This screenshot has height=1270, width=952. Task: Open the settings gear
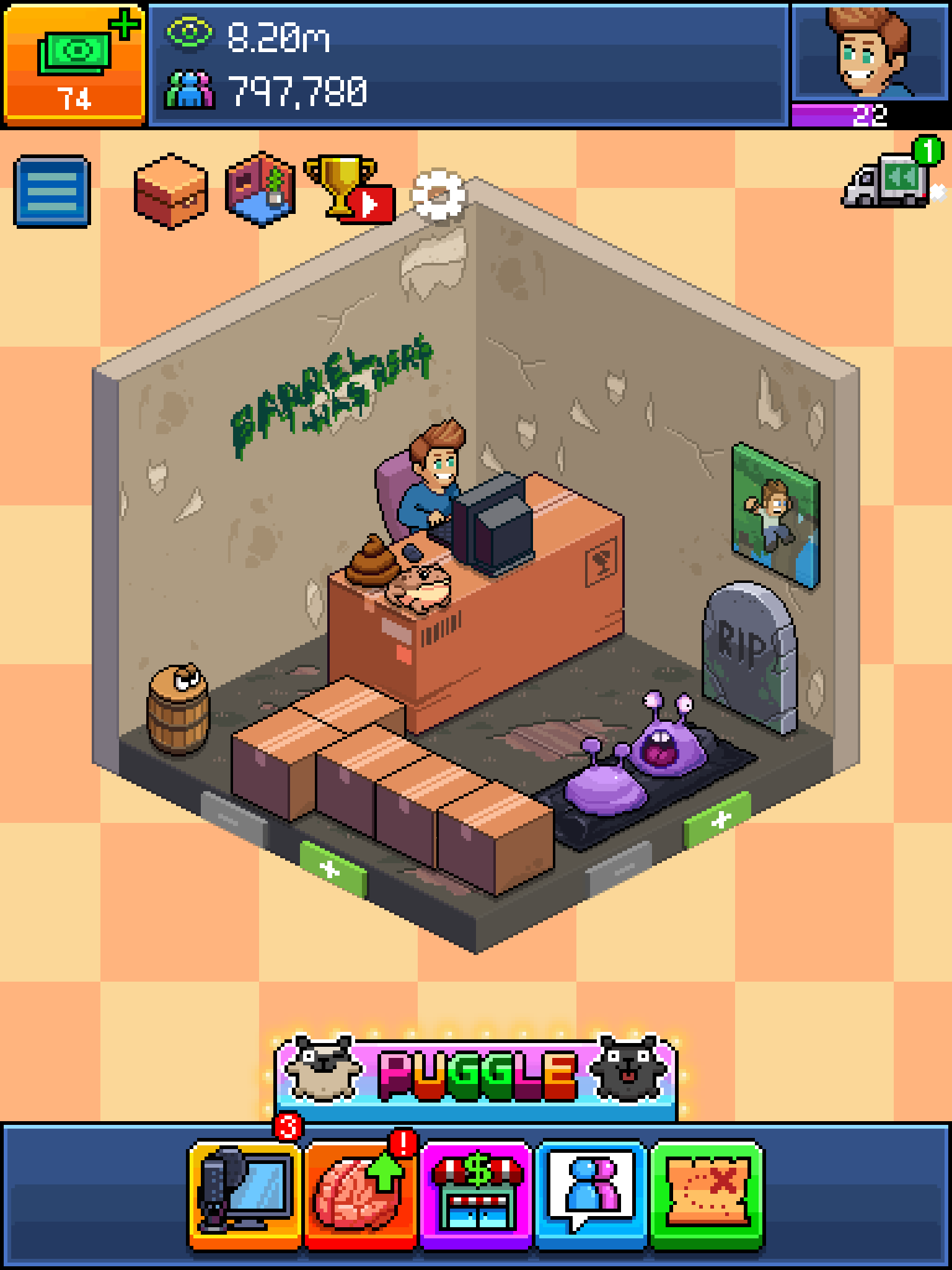(438, 195)
